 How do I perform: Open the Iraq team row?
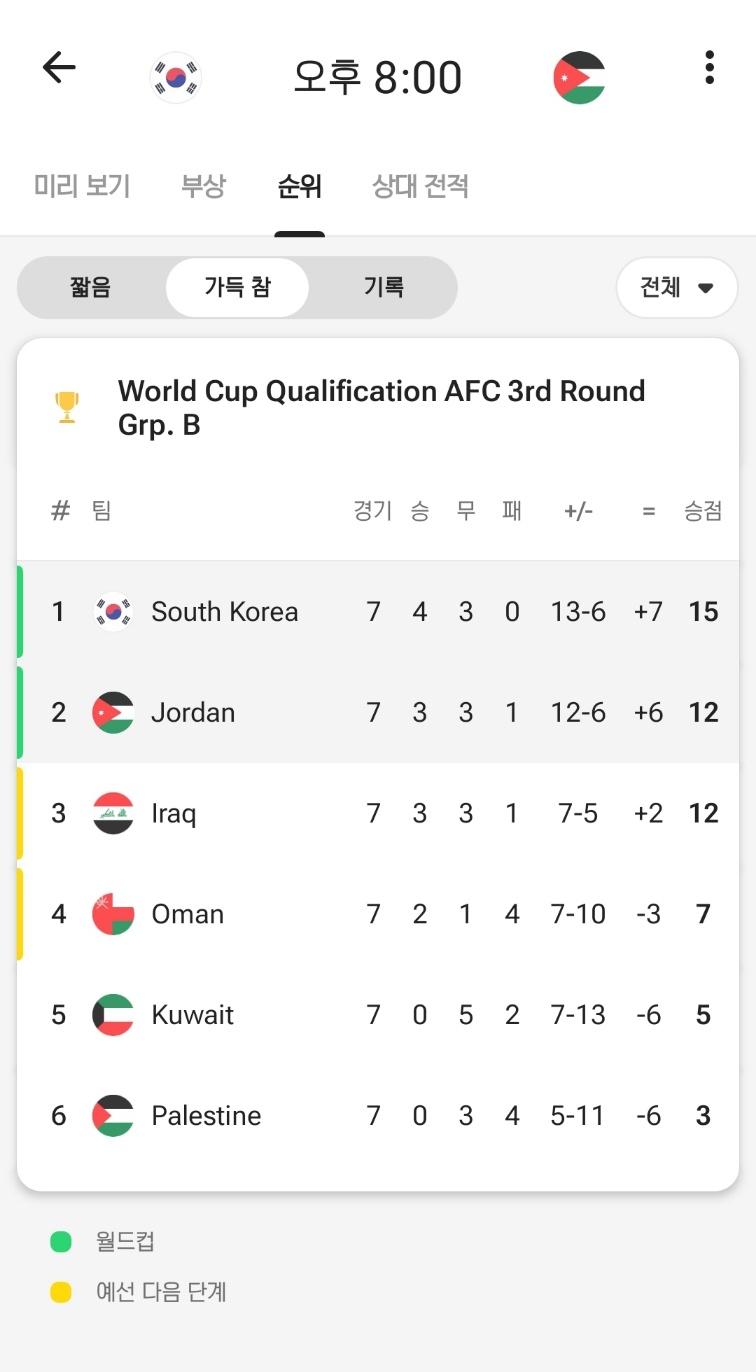tap(378, 813)
